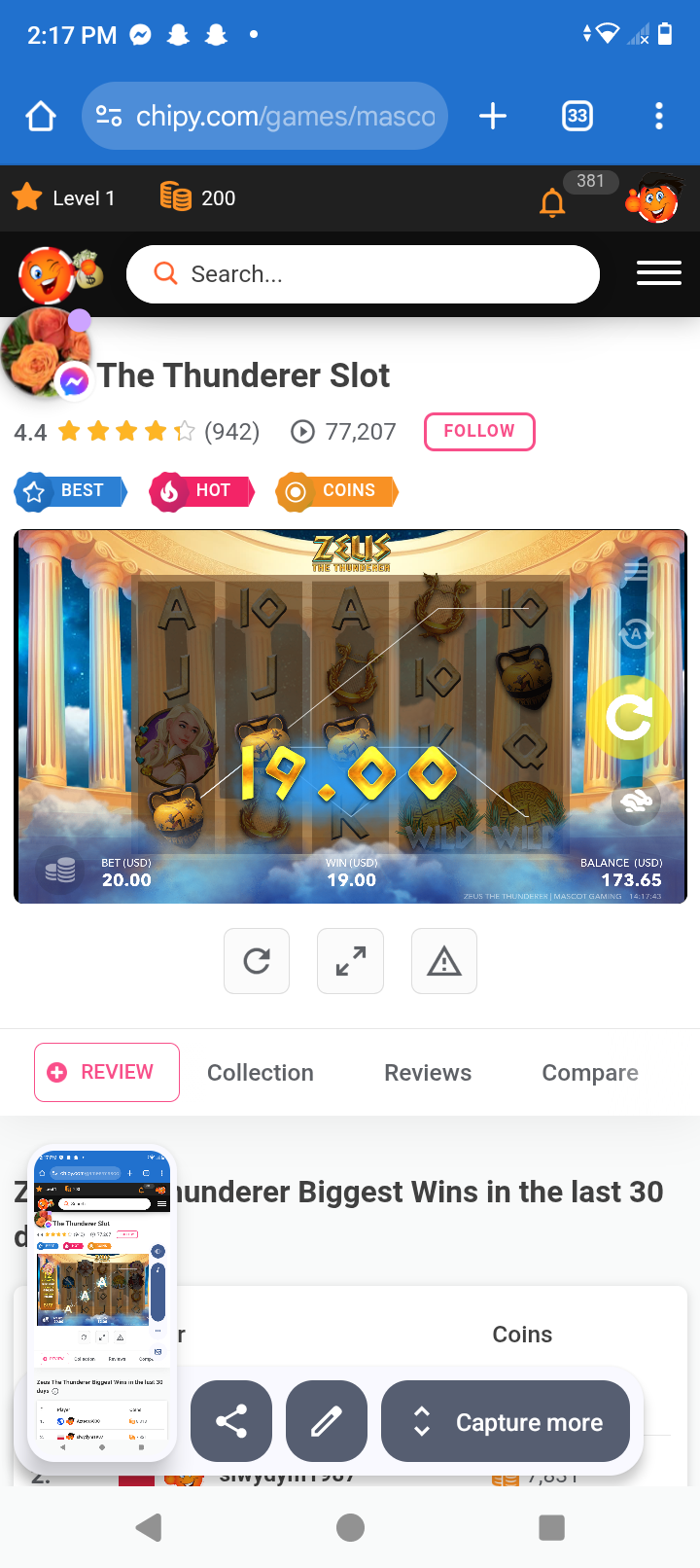Open the tab switcher with 33 tabs

[577, 117]
